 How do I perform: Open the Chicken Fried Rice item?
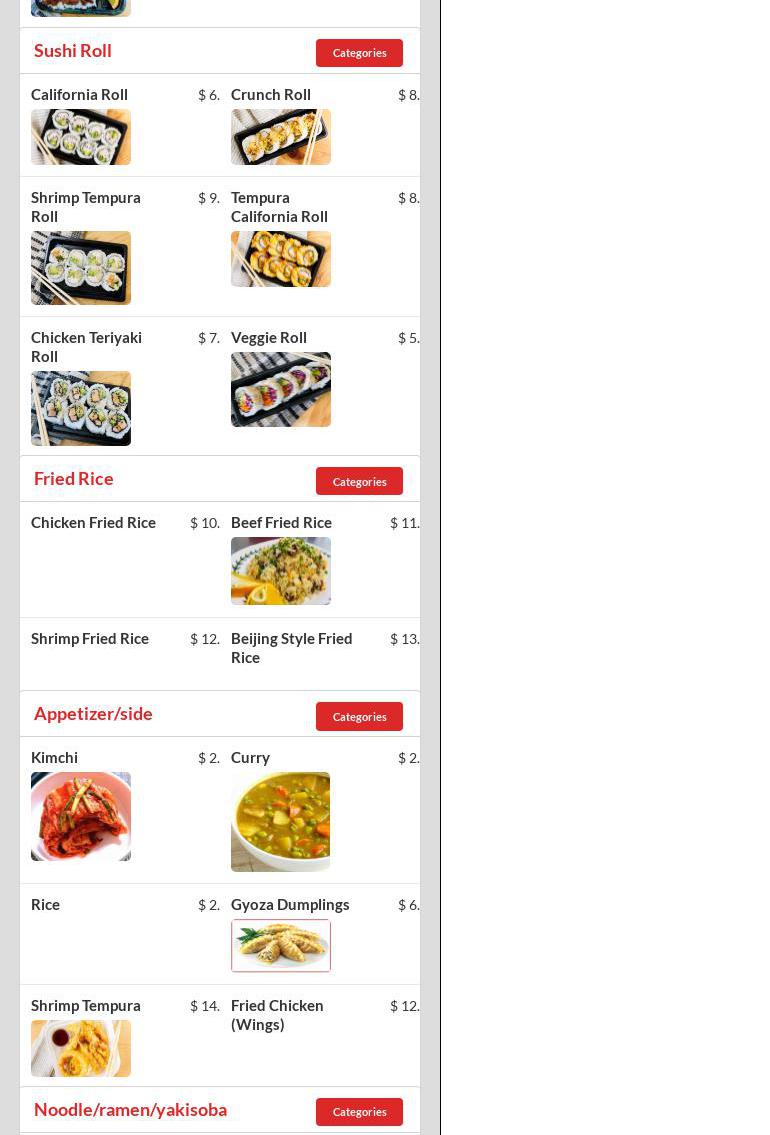coord(93,523)
